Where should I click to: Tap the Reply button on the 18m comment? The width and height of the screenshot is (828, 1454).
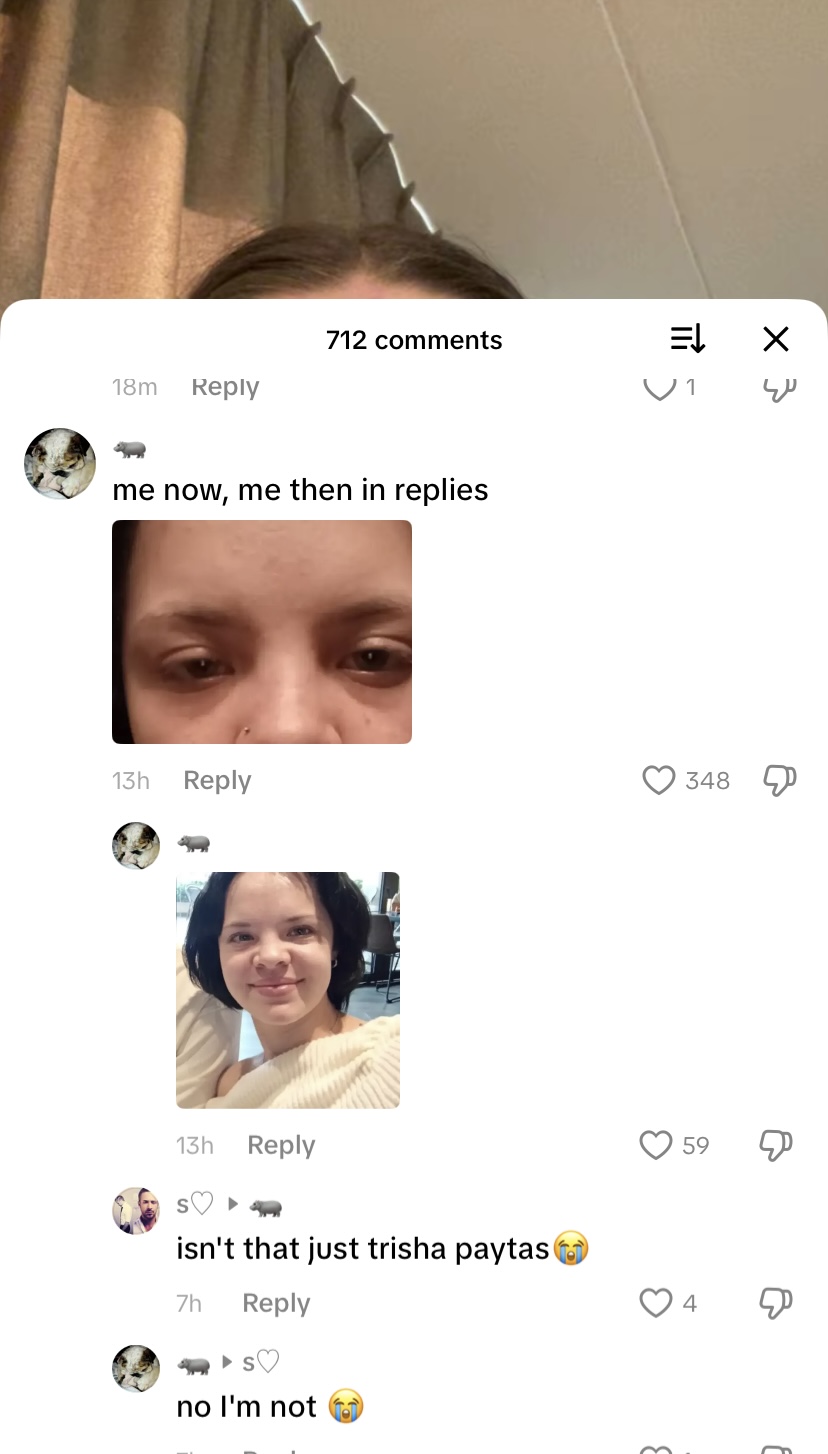(x=225, y=387)
